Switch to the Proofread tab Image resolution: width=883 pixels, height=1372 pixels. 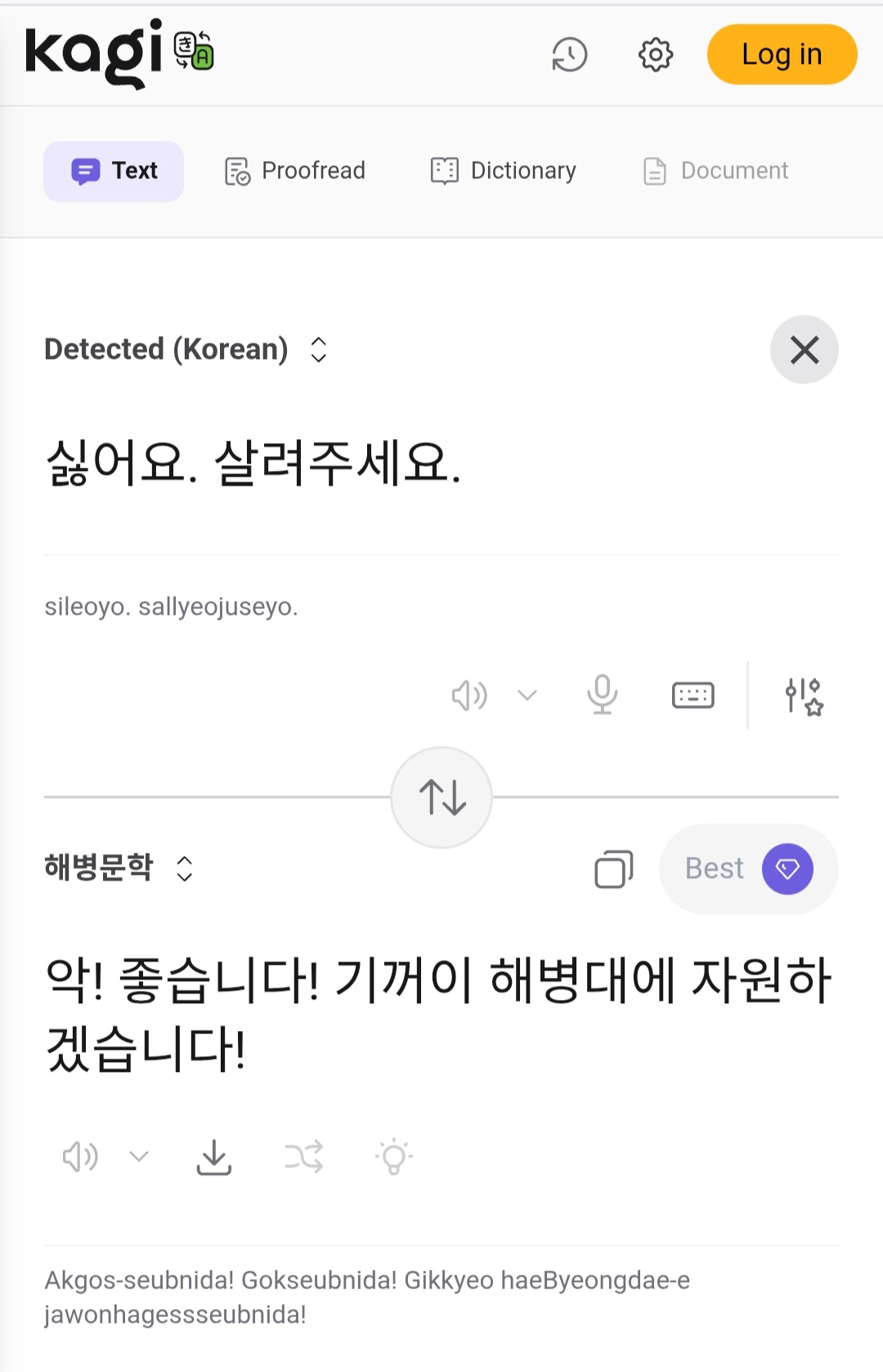point(295,171)
